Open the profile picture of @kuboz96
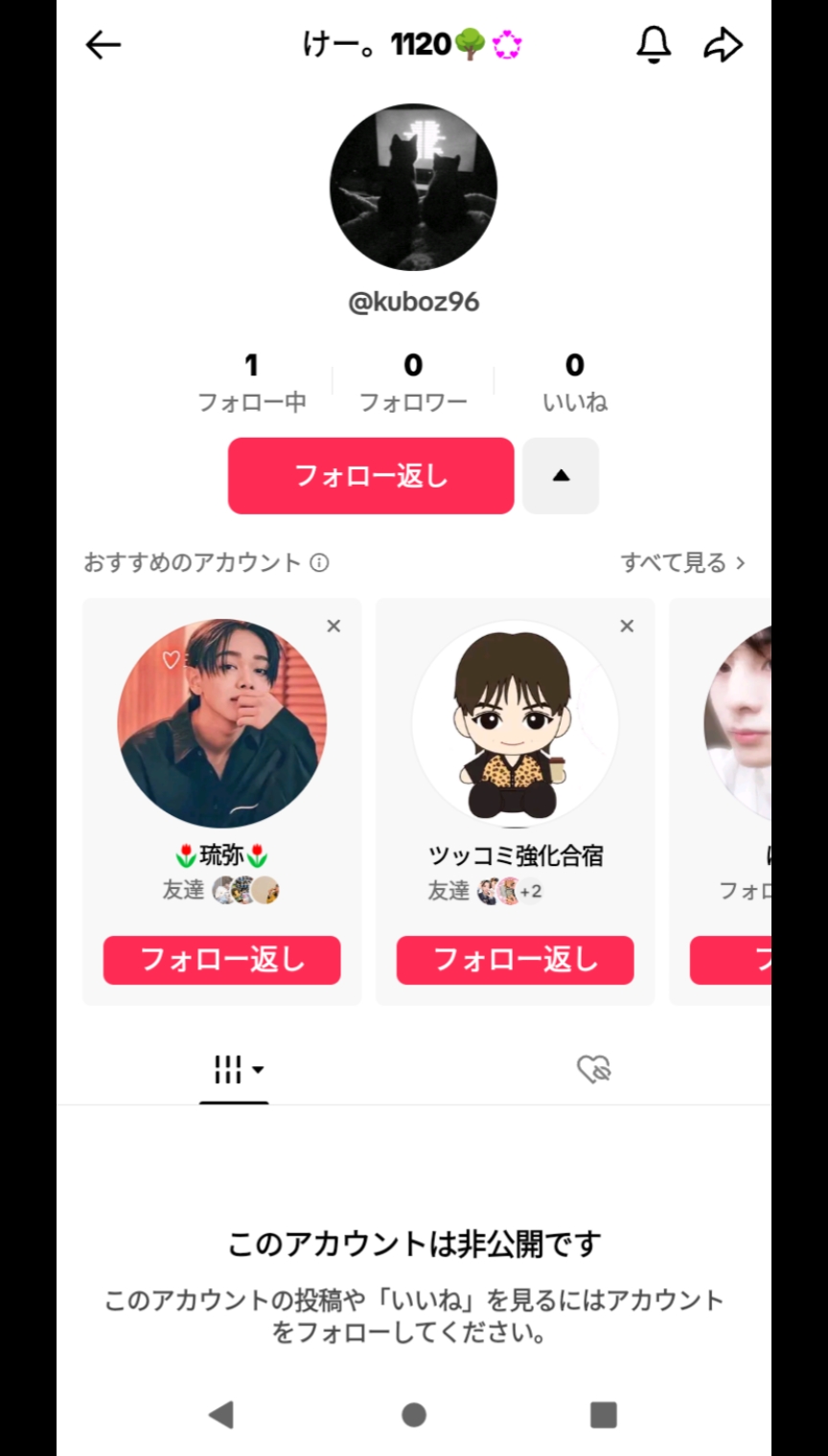Viewport: 828px width, 1456px height. (x=413, y=187)
